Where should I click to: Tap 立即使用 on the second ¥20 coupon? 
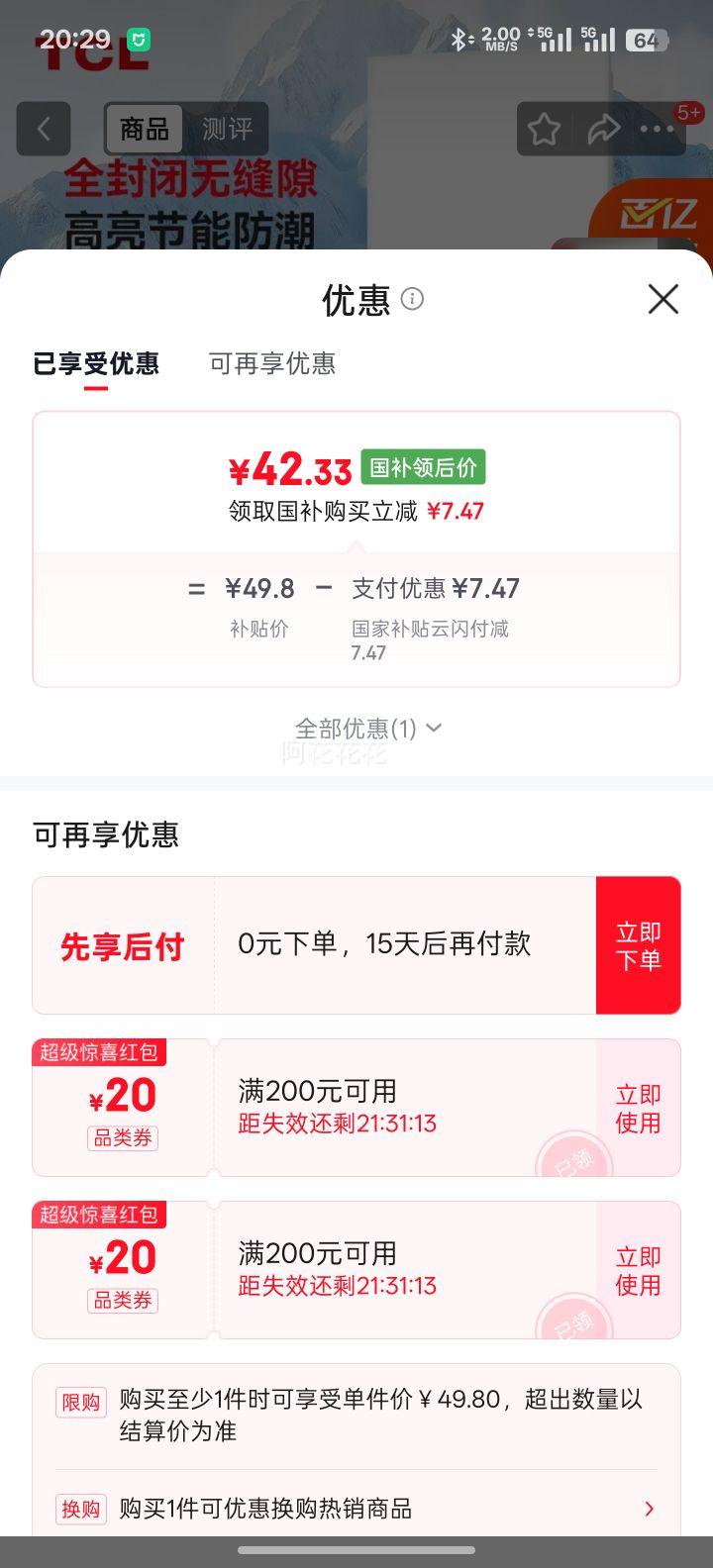coord(637,1270)
